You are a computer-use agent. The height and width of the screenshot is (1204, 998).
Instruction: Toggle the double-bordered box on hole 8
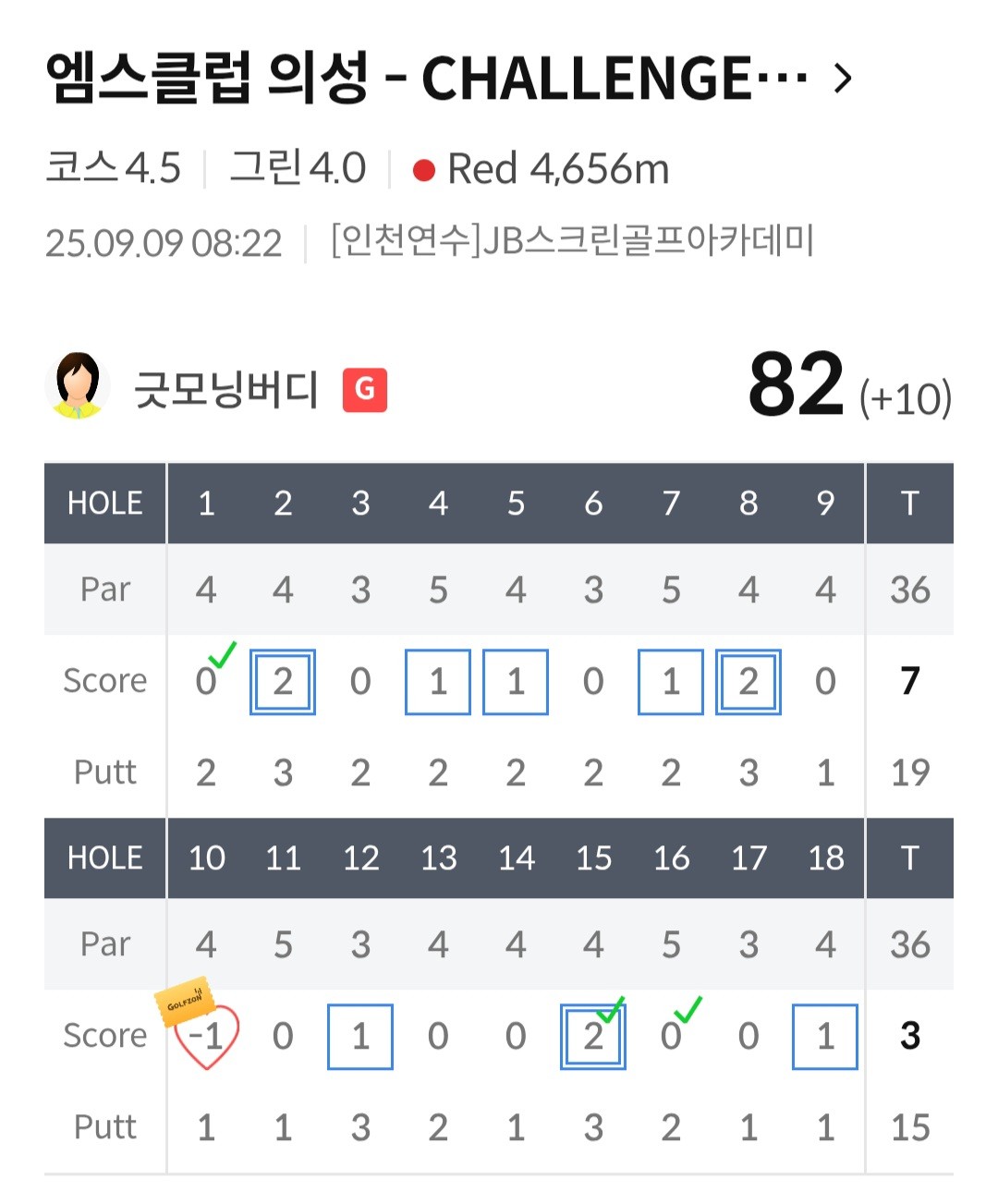(x=748, y=681)
